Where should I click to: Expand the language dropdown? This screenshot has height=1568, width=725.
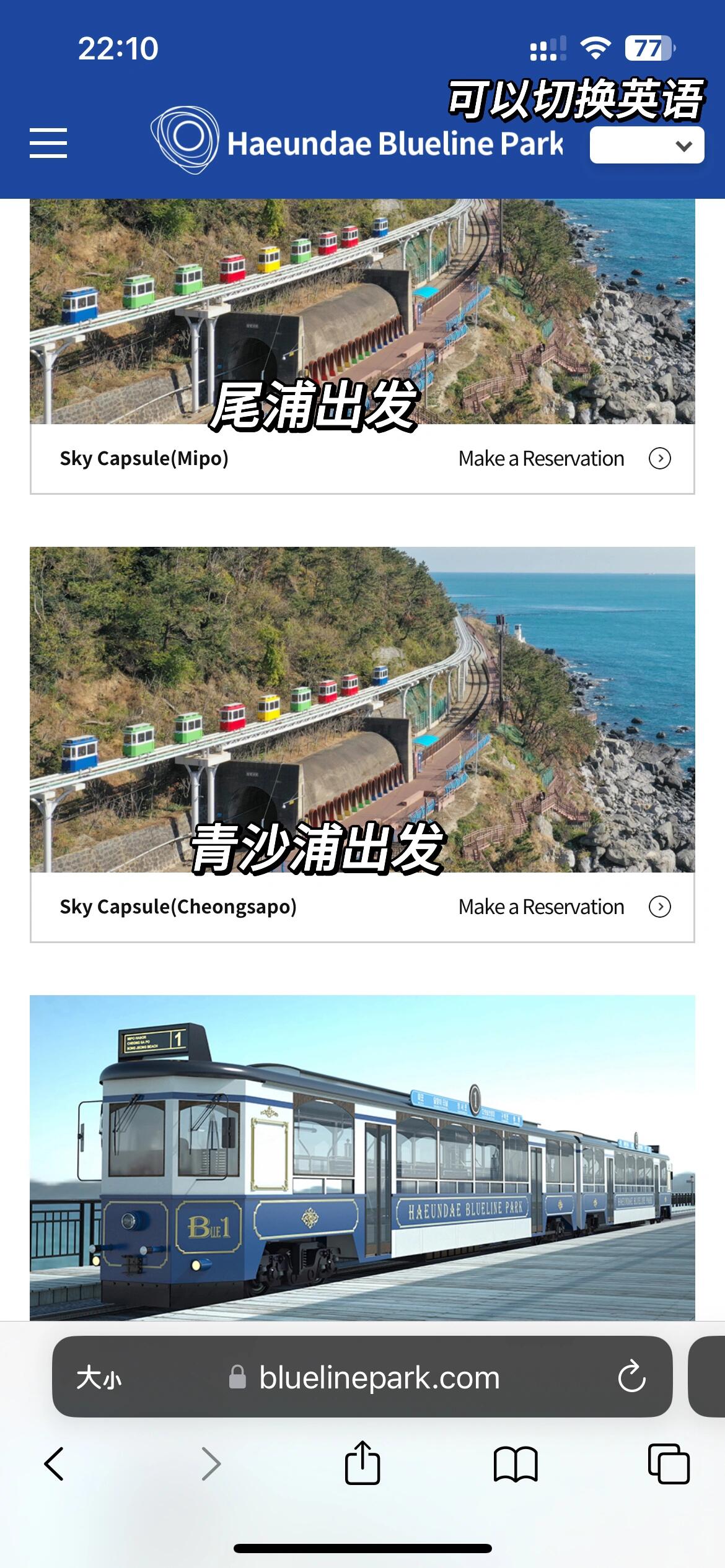point(646,146)
